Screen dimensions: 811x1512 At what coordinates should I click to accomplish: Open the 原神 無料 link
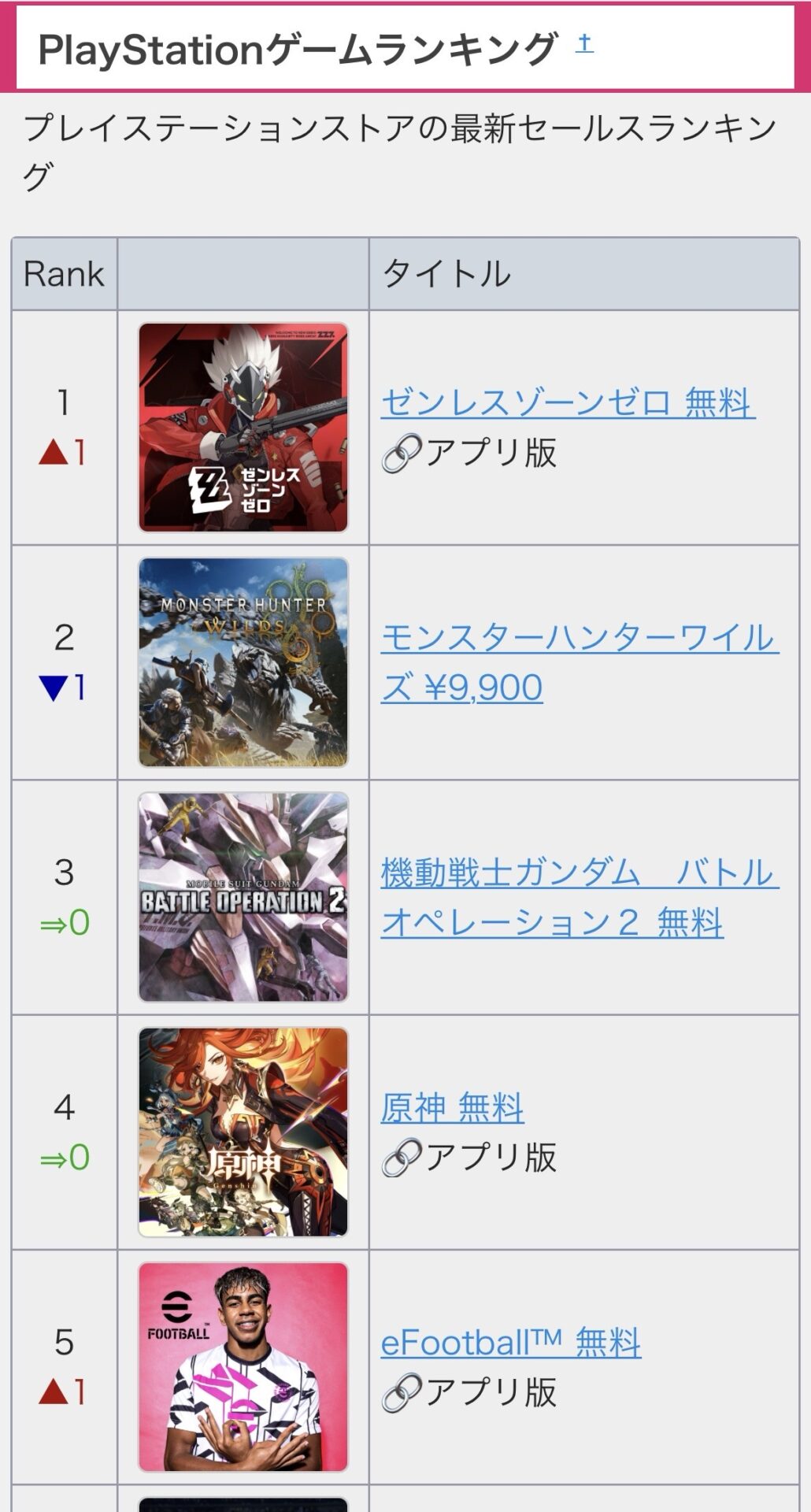point(452,1108)
